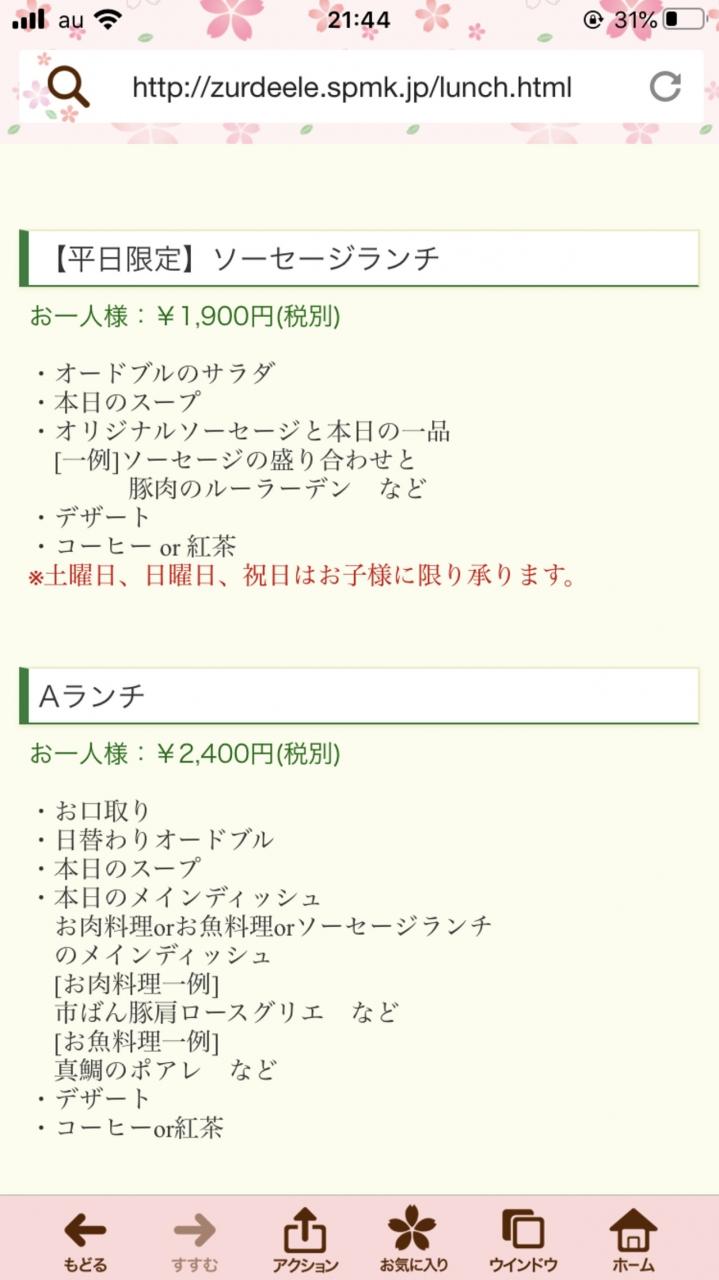Open the ウインドウ tab switcher
This screenshot has width=719, height=1280.
click(523, 1240)
